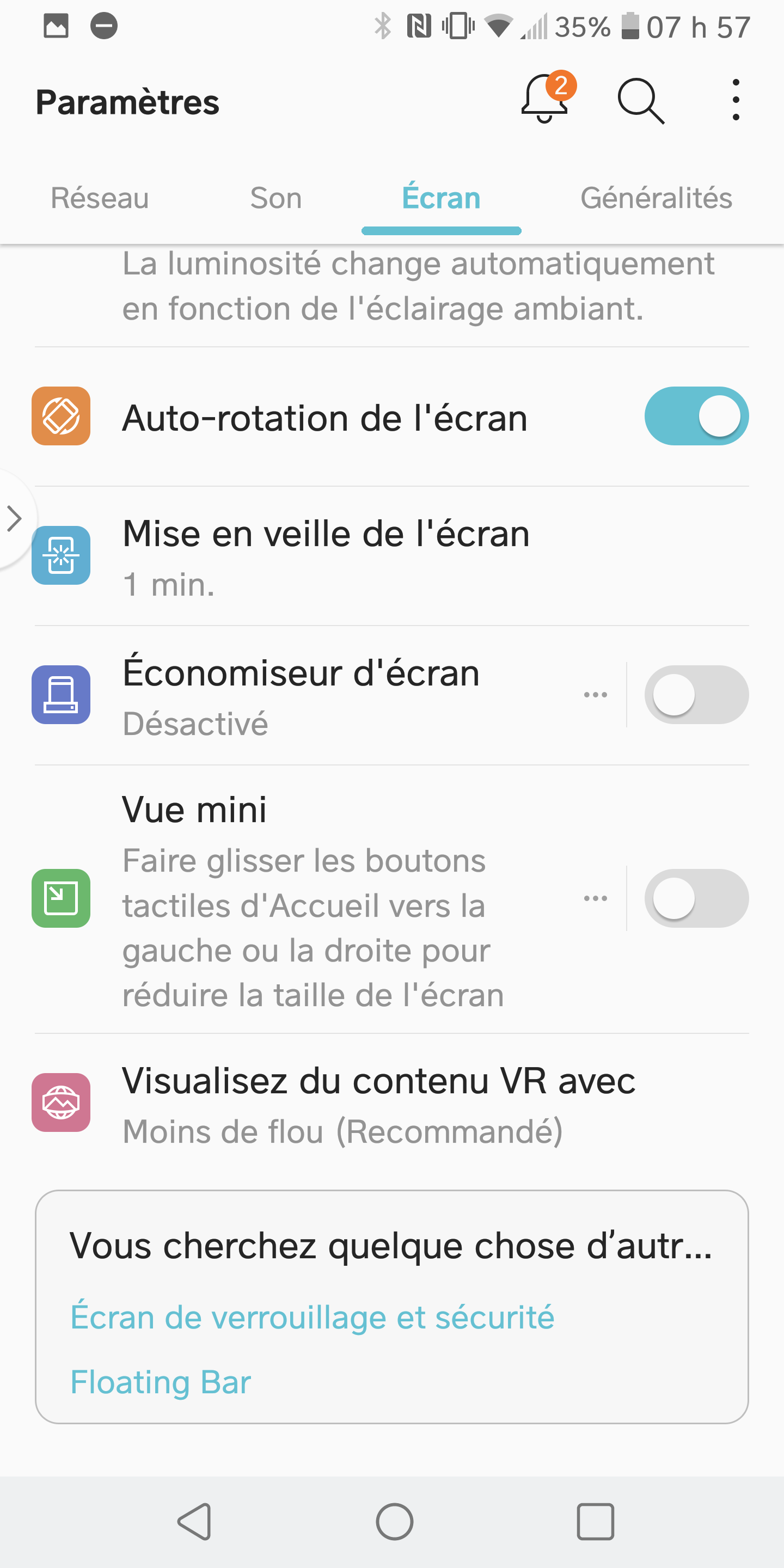
Task: Select the Écran tab
Action: point(442,198)
